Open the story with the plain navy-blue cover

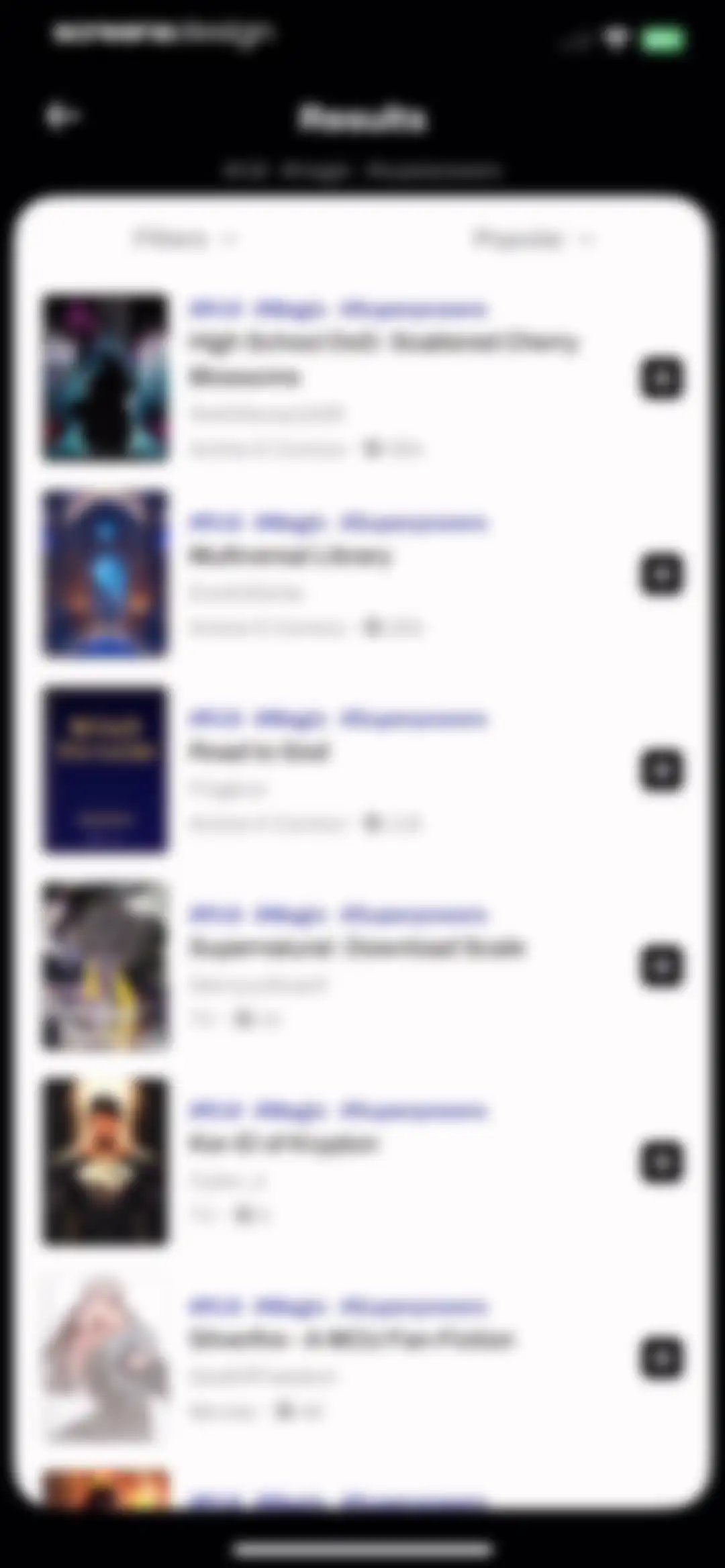pos(106,770)
